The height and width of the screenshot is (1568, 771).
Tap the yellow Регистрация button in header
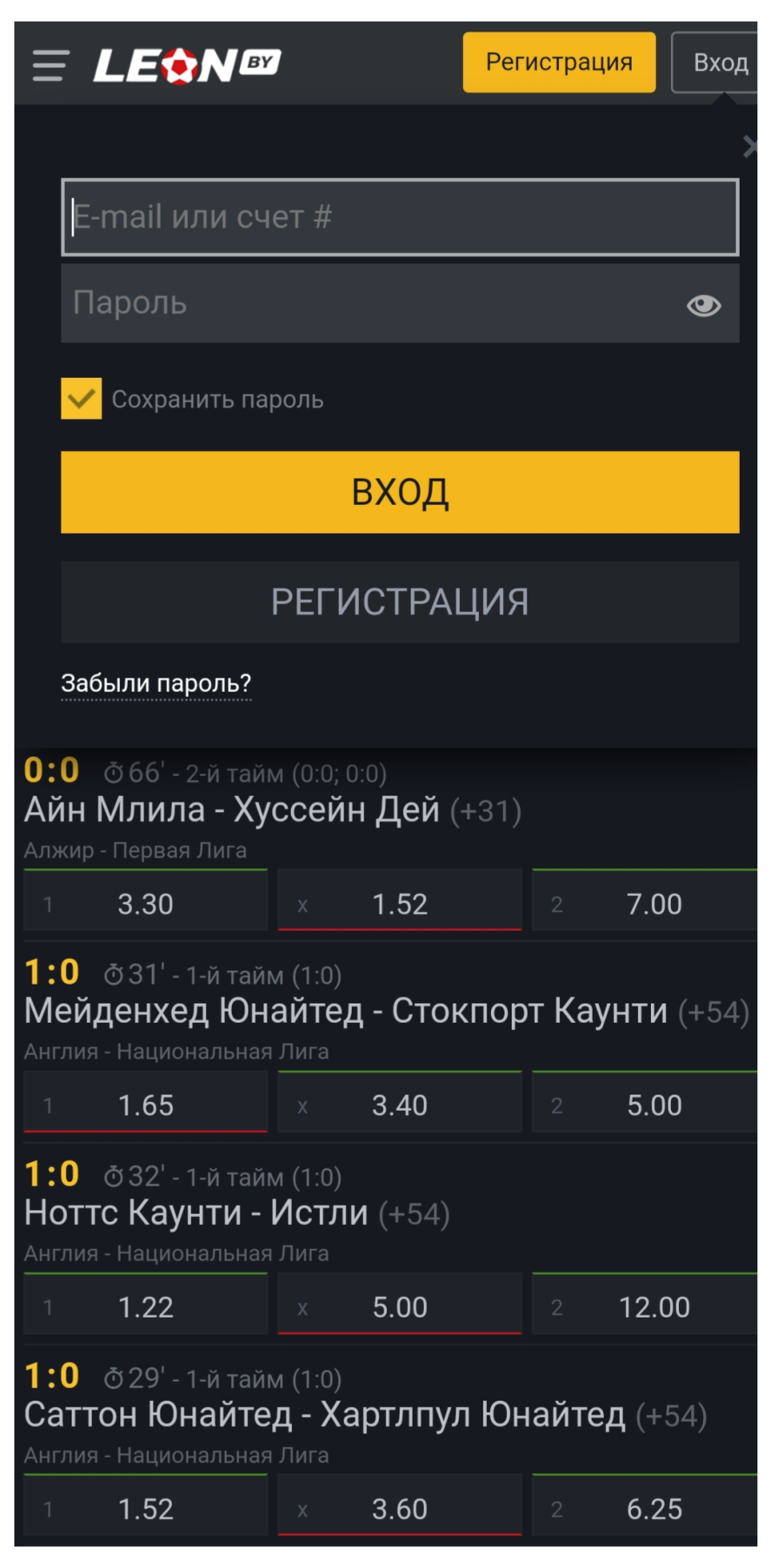559,63
